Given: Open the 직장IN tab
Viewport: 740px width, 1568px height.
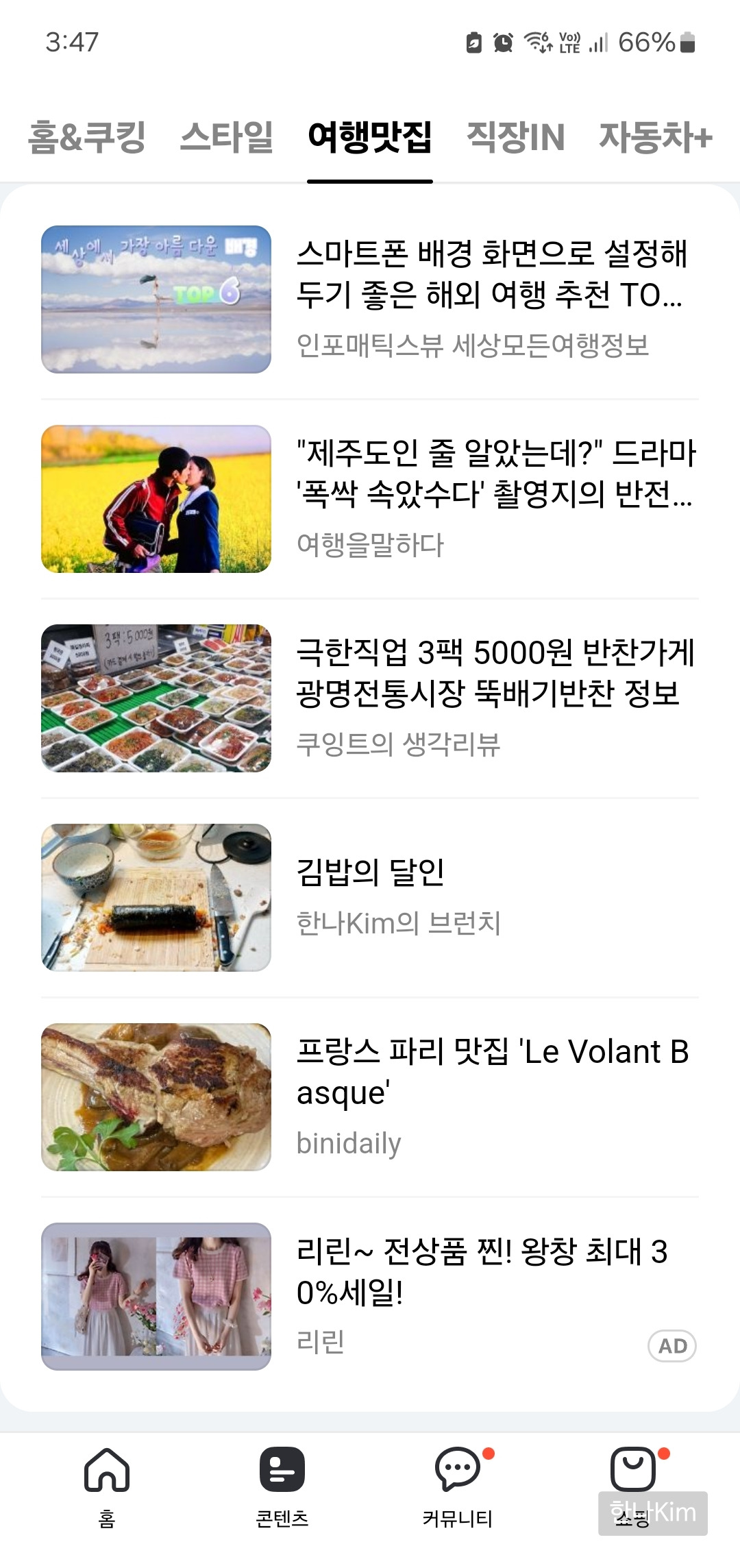Looking at the screenshot, I should point(515,137).
